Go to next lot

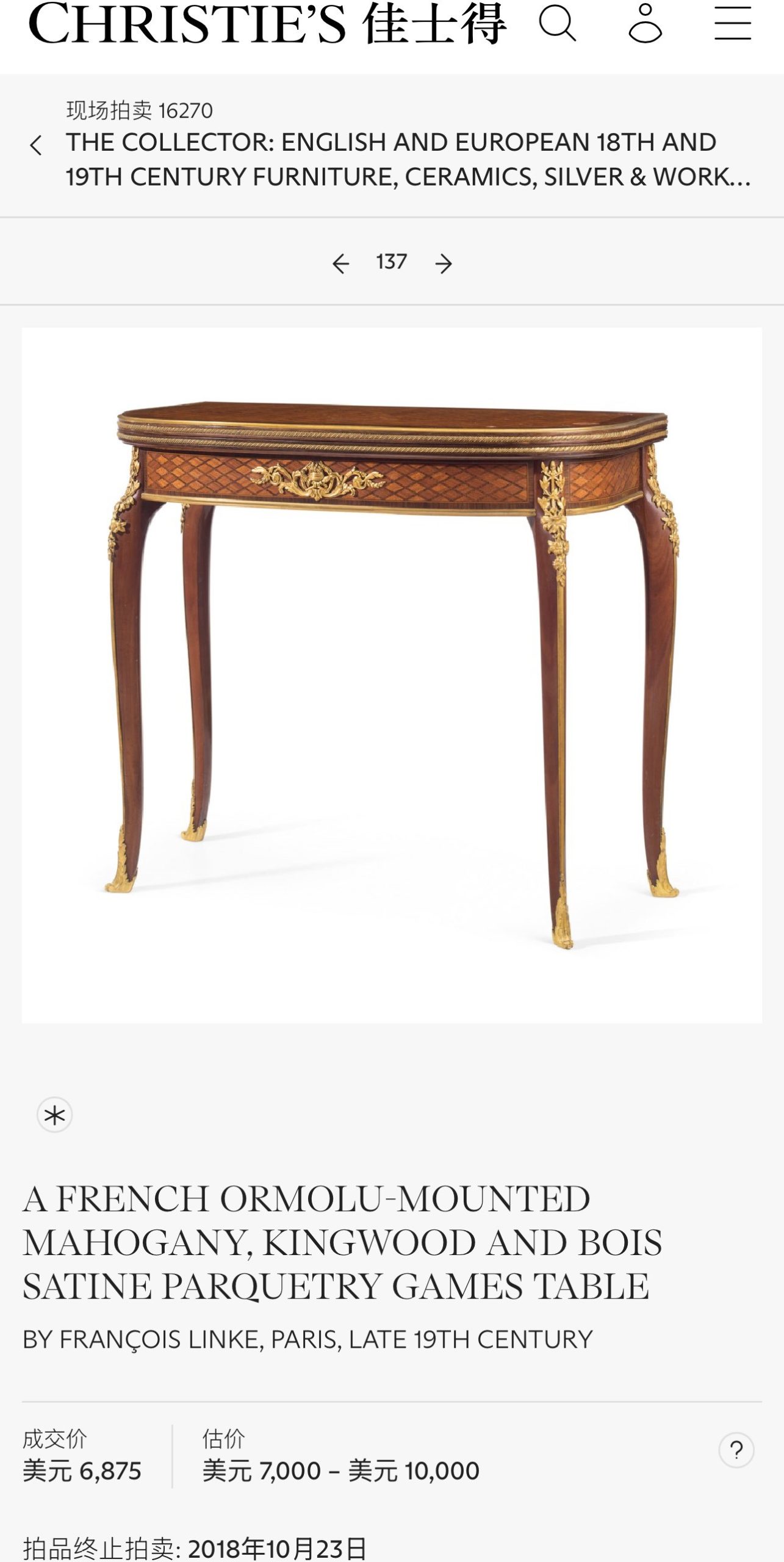coord(444,263)
